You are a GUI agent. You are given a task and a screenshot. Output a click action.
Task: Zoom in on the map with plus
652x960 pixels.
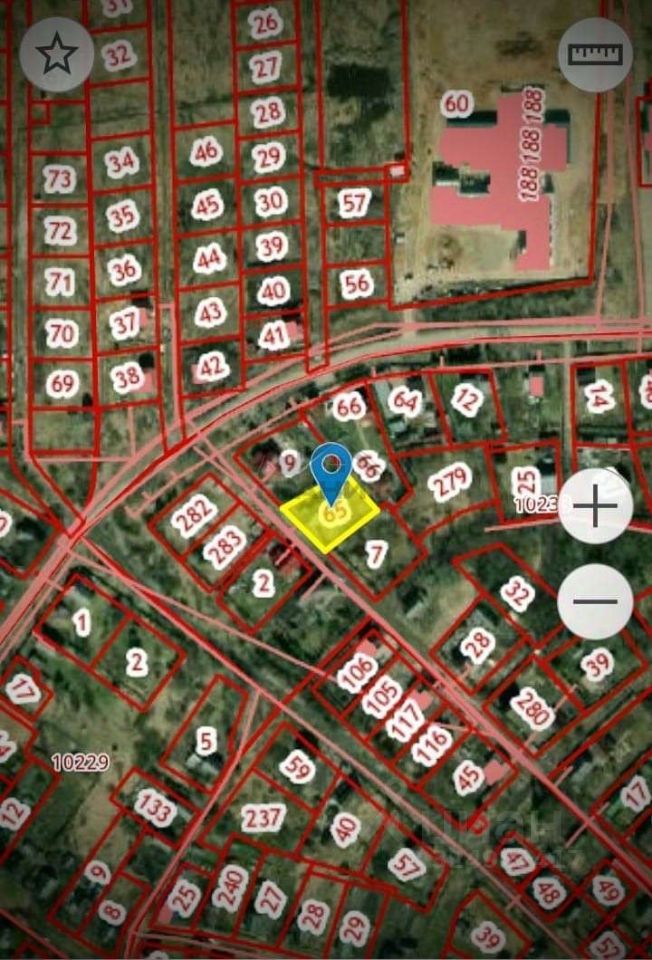[x=596, y=506]
